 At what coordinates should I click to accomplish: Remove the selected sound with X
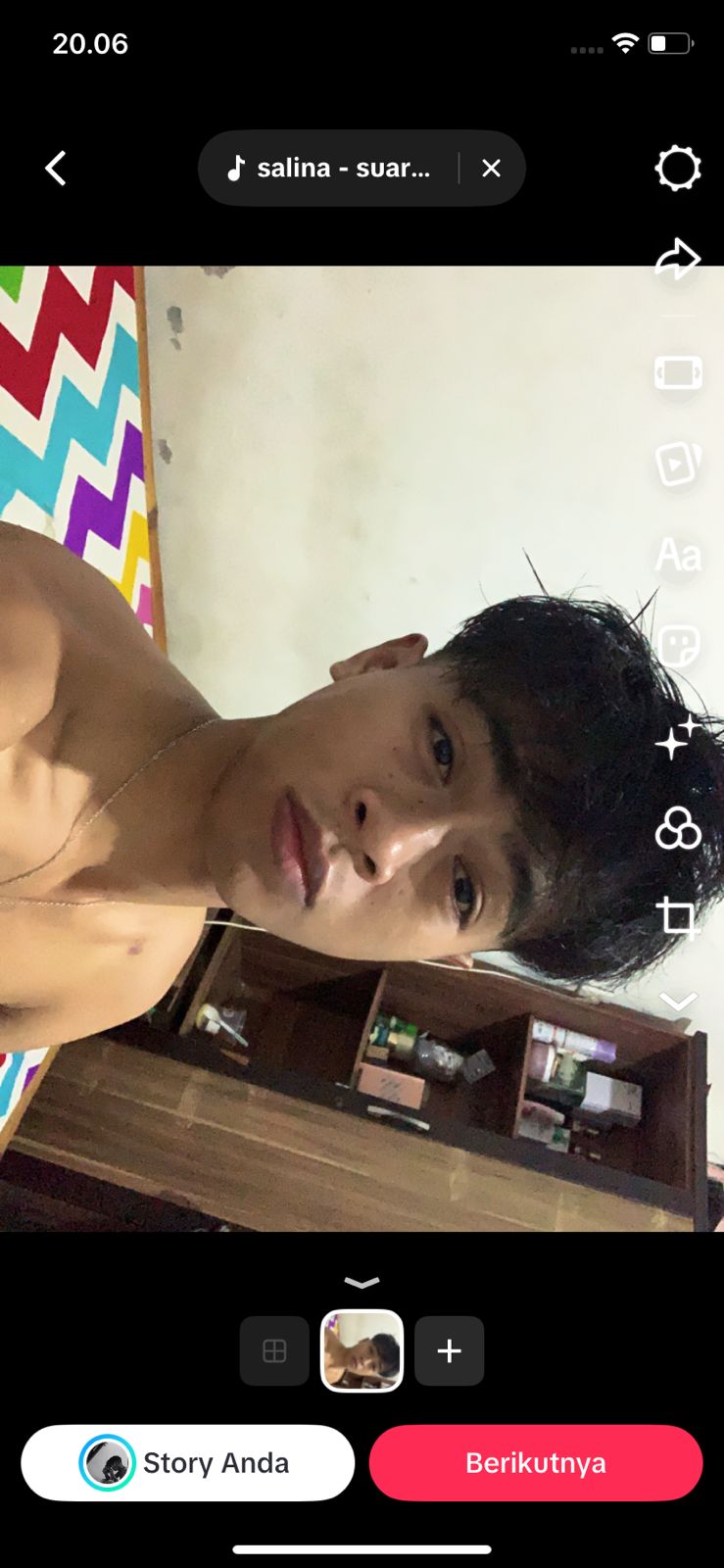[492, 169]
